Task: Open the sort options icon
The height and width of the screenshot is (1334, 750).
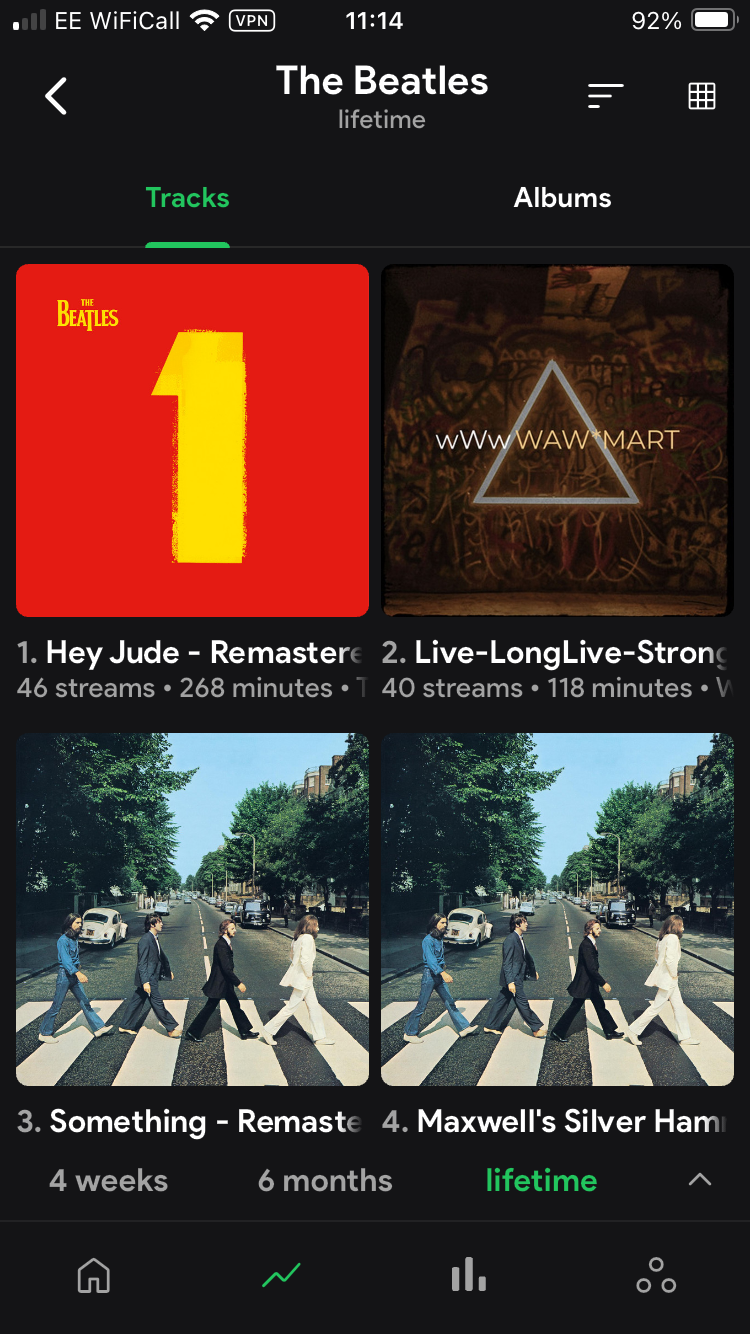Action: coord(605,96)
